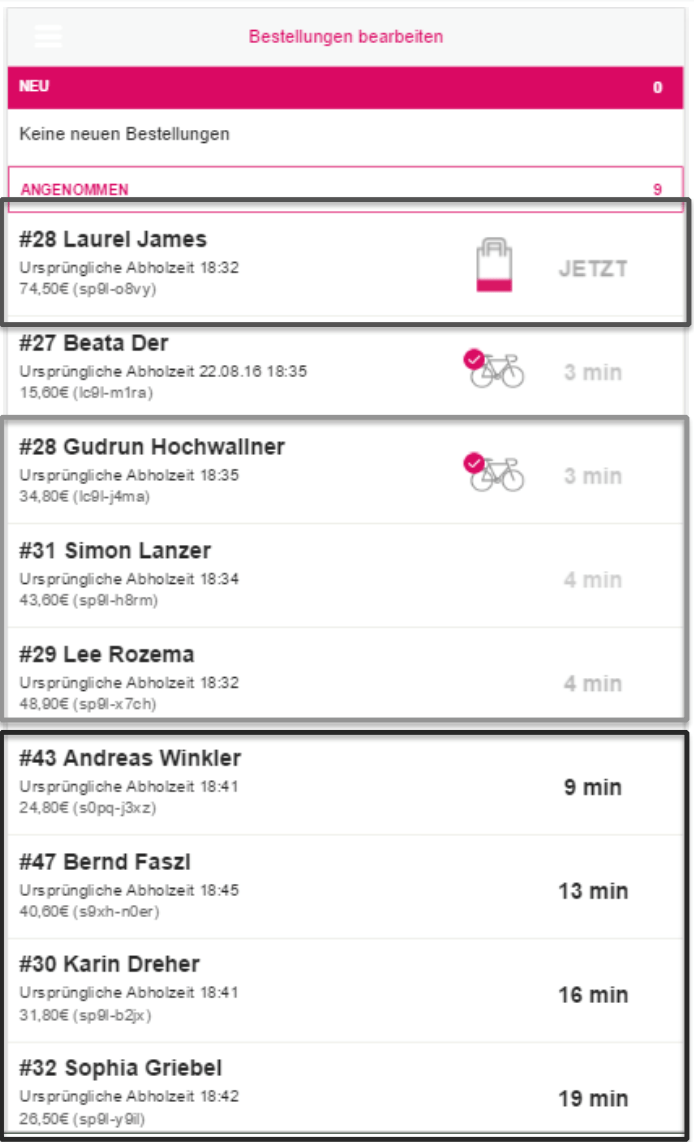Open Andreas Winkler's order #43

345,783
